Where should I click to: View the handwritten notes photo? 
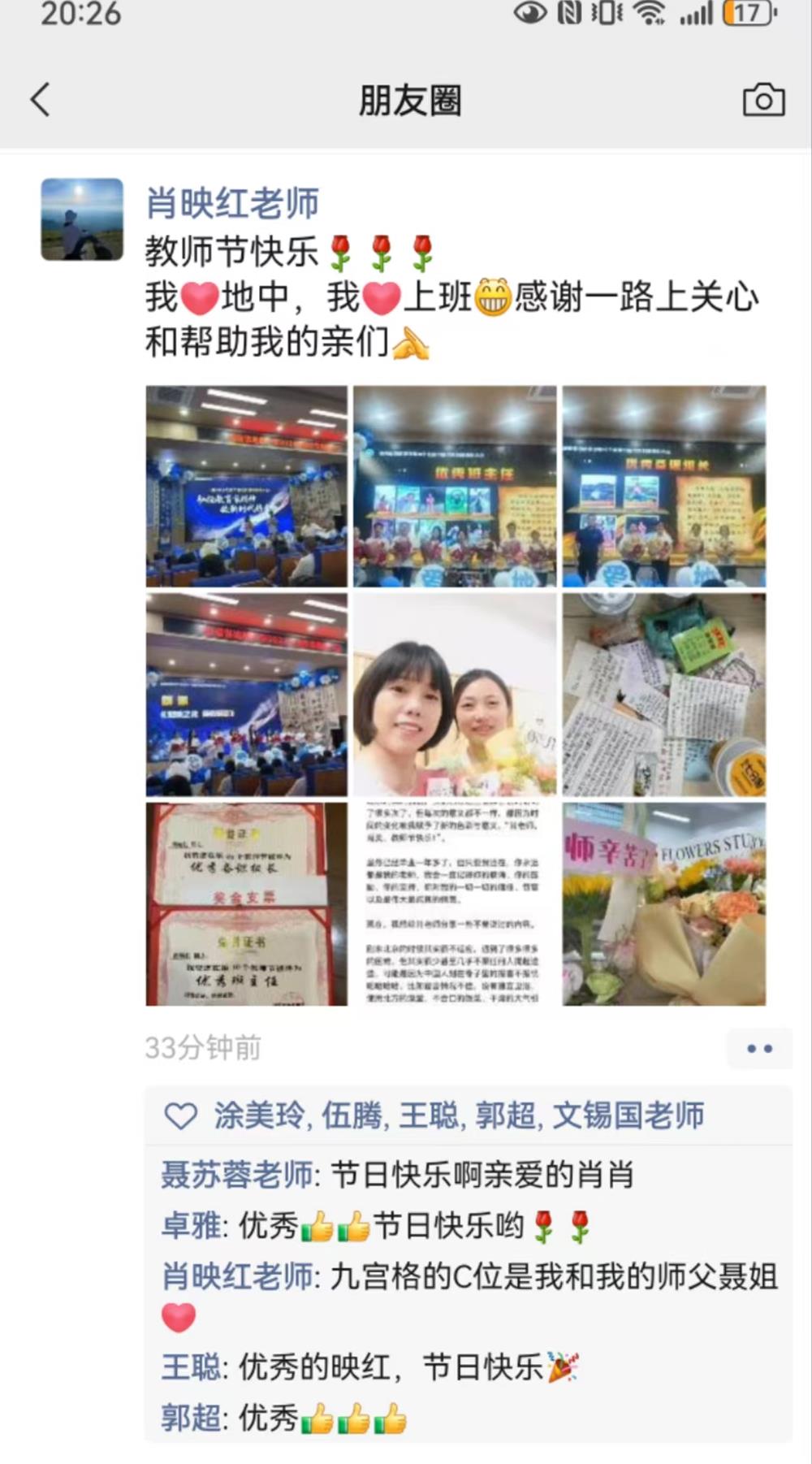pyautogui.click(x=663, y=695)
